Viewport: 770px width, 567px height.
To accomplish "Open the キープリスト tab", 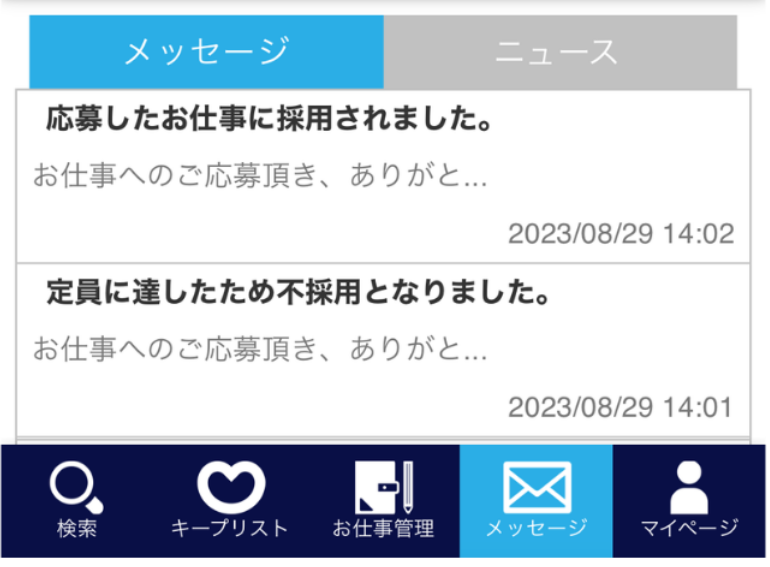I will click(230, 500).
